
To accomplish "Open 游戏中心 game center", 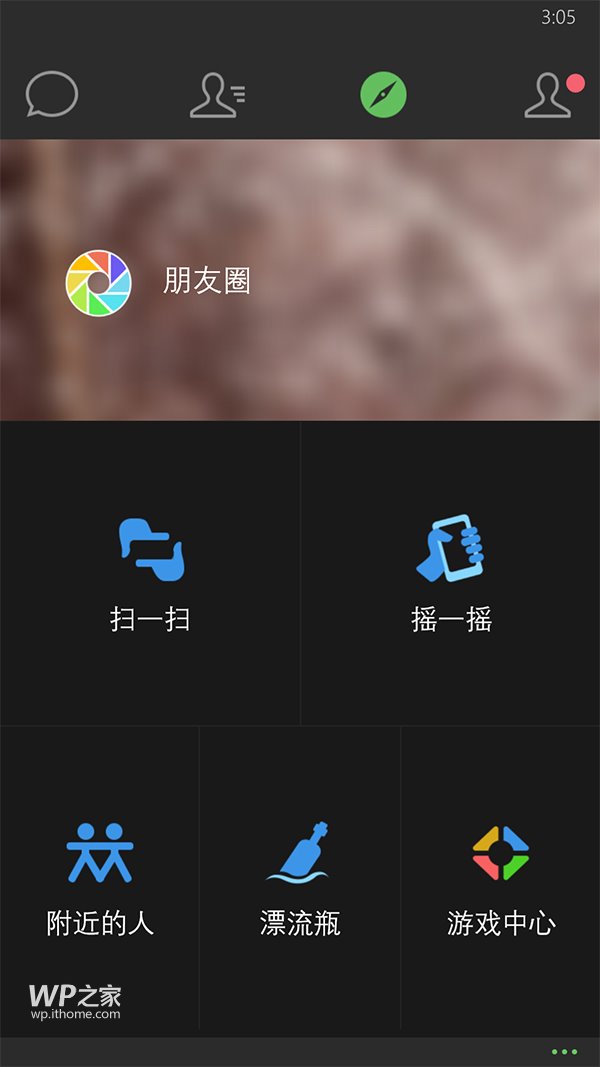I will point(501,878).
